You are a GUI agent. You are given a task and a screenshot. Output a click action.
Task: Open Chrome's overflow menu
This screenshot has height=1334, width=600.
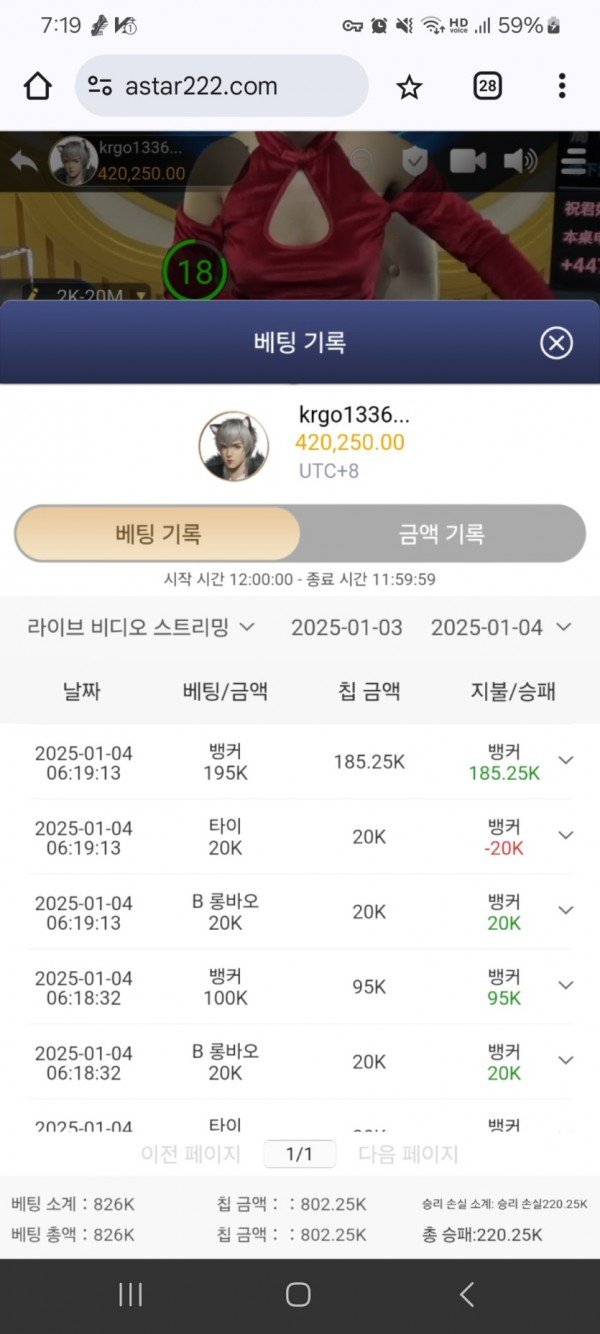click(562, 86)
